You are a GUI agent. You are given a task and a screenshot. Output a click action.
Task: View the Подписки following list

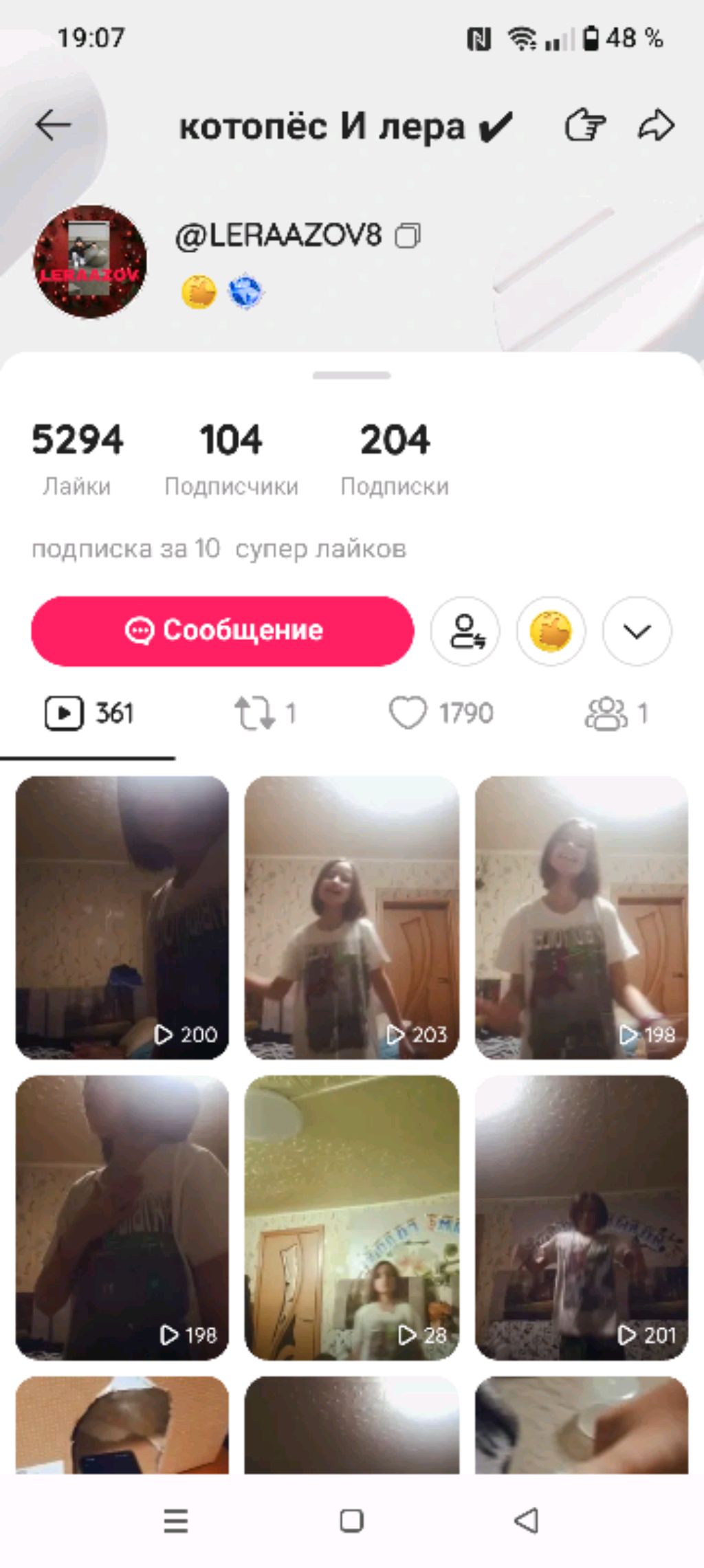(x=395, y=459)
